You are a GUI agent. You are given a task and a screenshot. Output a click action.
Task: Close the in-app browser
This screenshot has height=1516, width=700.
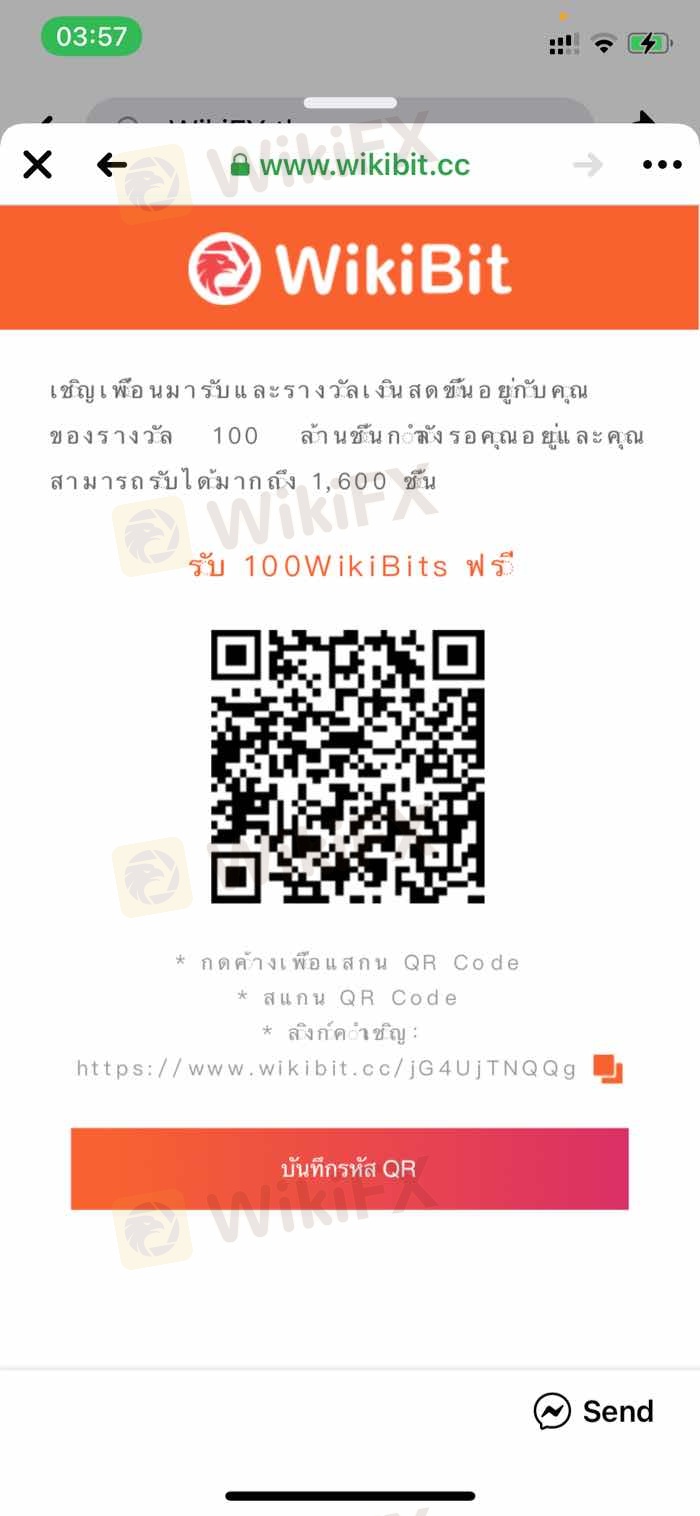37,164
